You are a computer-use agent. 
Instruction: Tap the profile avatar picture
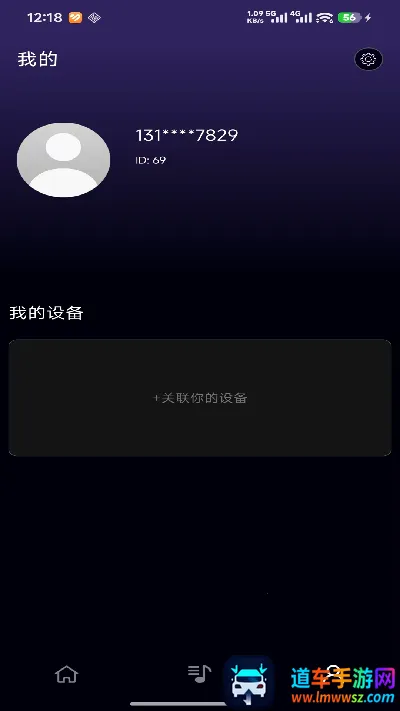[x=63, y=160]
